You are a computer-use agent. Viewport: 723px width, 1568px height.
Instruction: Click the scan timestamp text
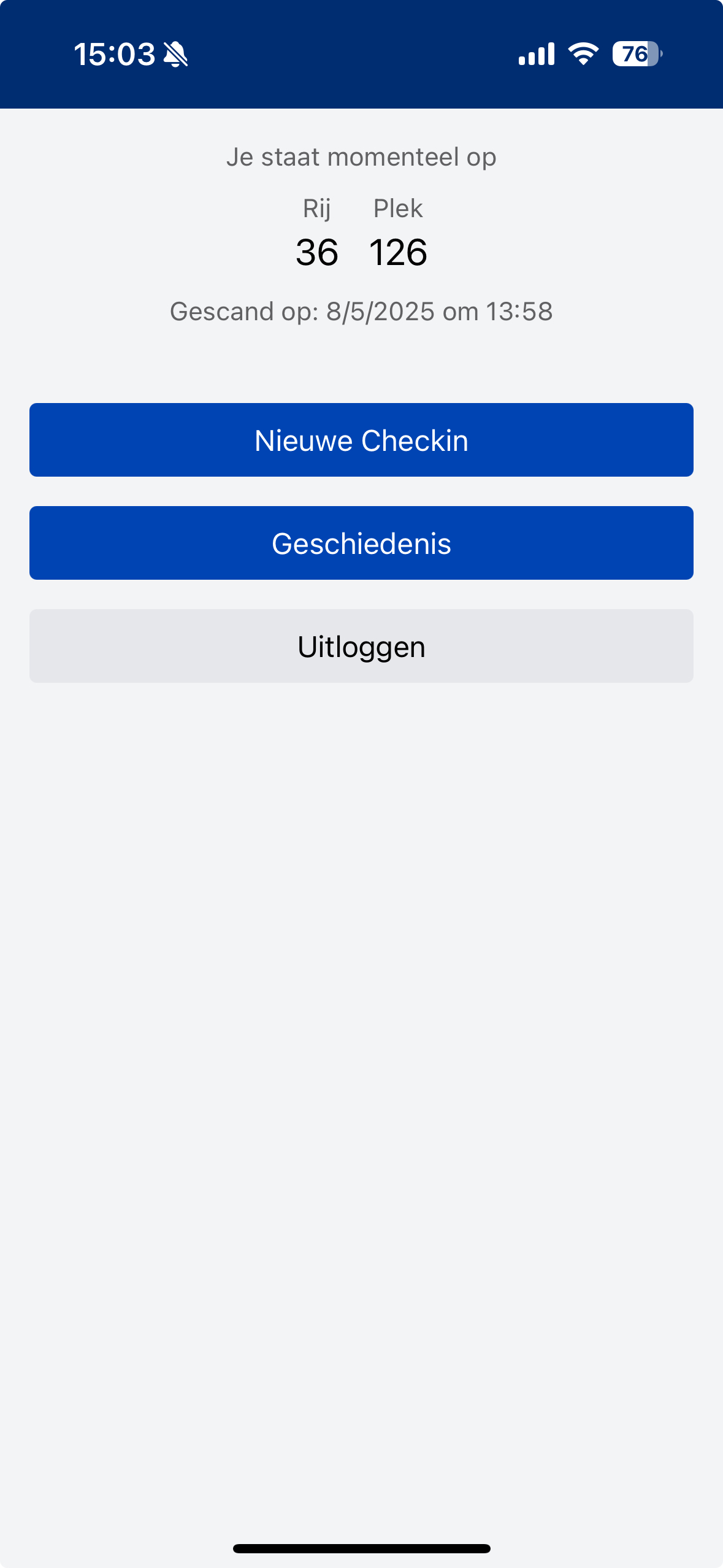pyautogui.click(x=361, y=311)
